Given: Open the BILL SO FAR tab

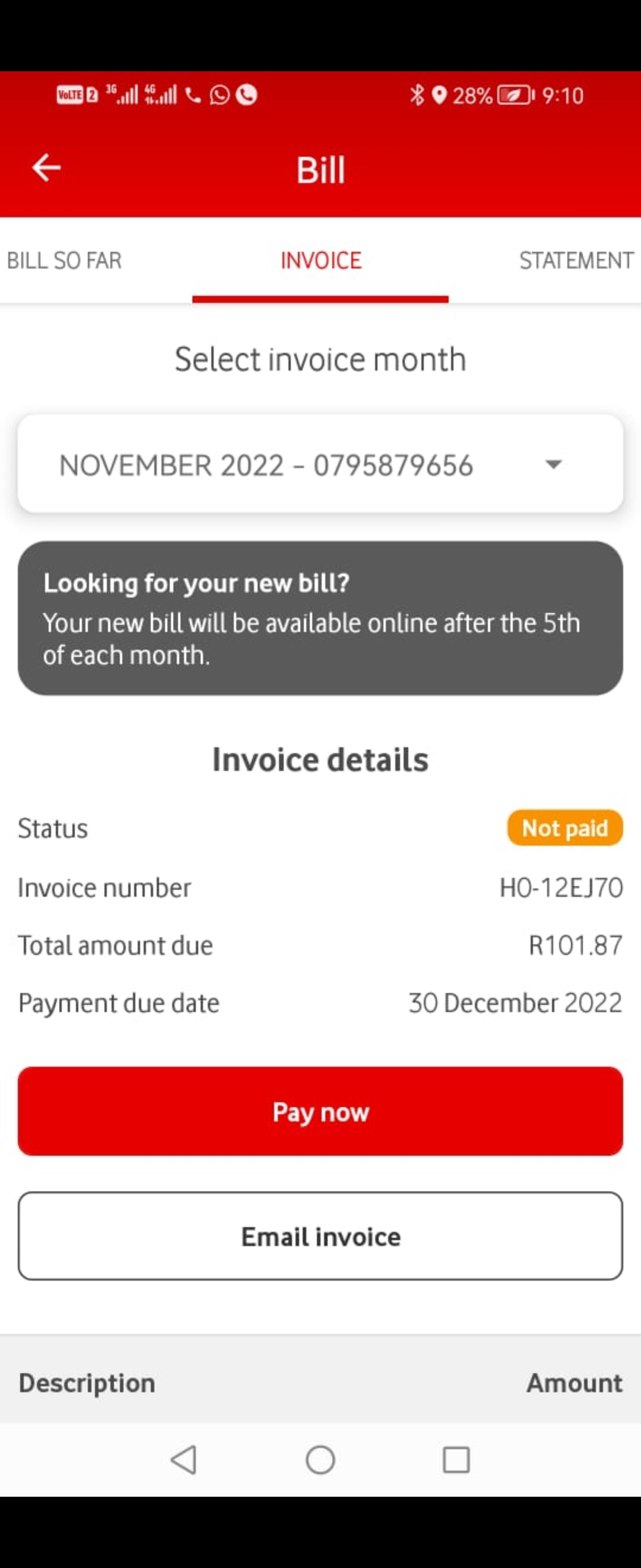Looking at the screenshot, I should click(64, 261).
